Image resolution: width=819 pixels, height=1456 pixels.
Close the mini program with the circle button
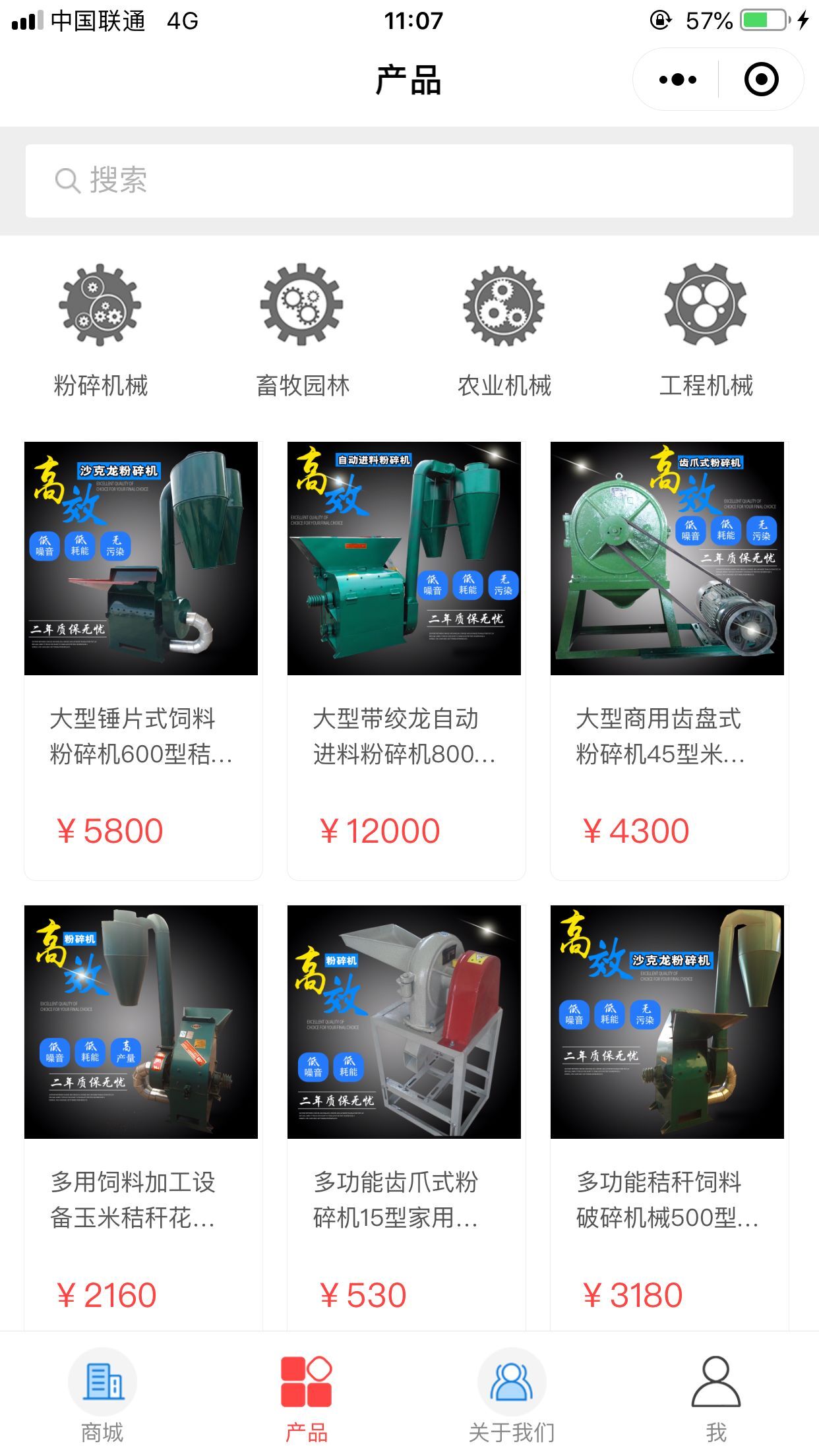761,80
